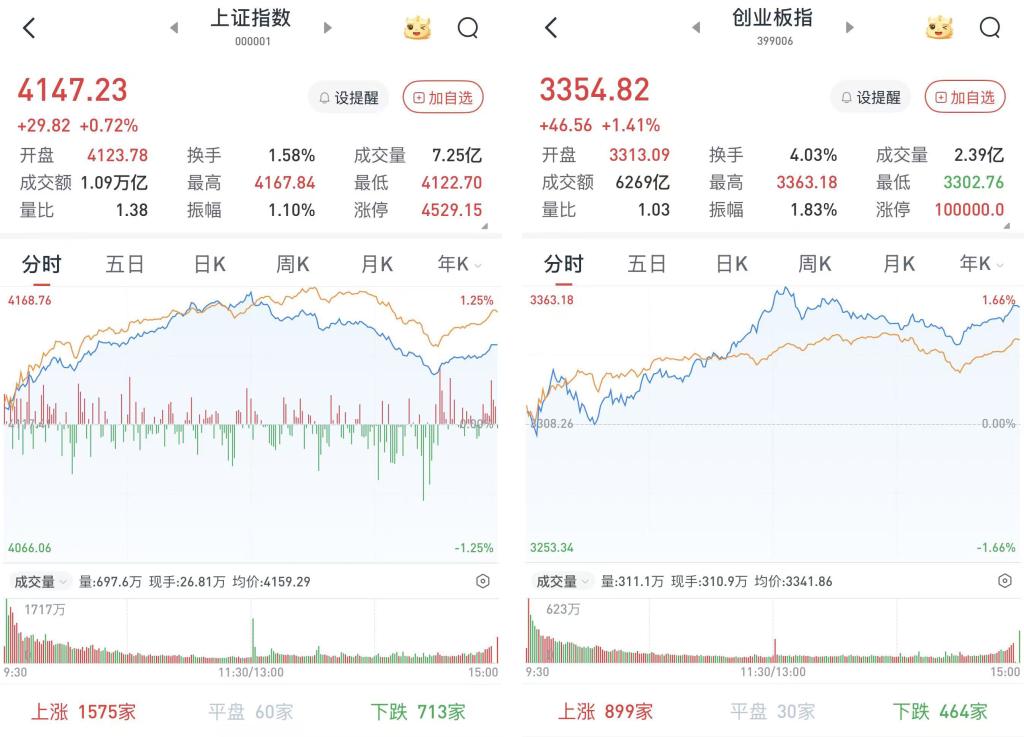View the 日K chart for 上证指数
1024x737 pixels.
209,264
